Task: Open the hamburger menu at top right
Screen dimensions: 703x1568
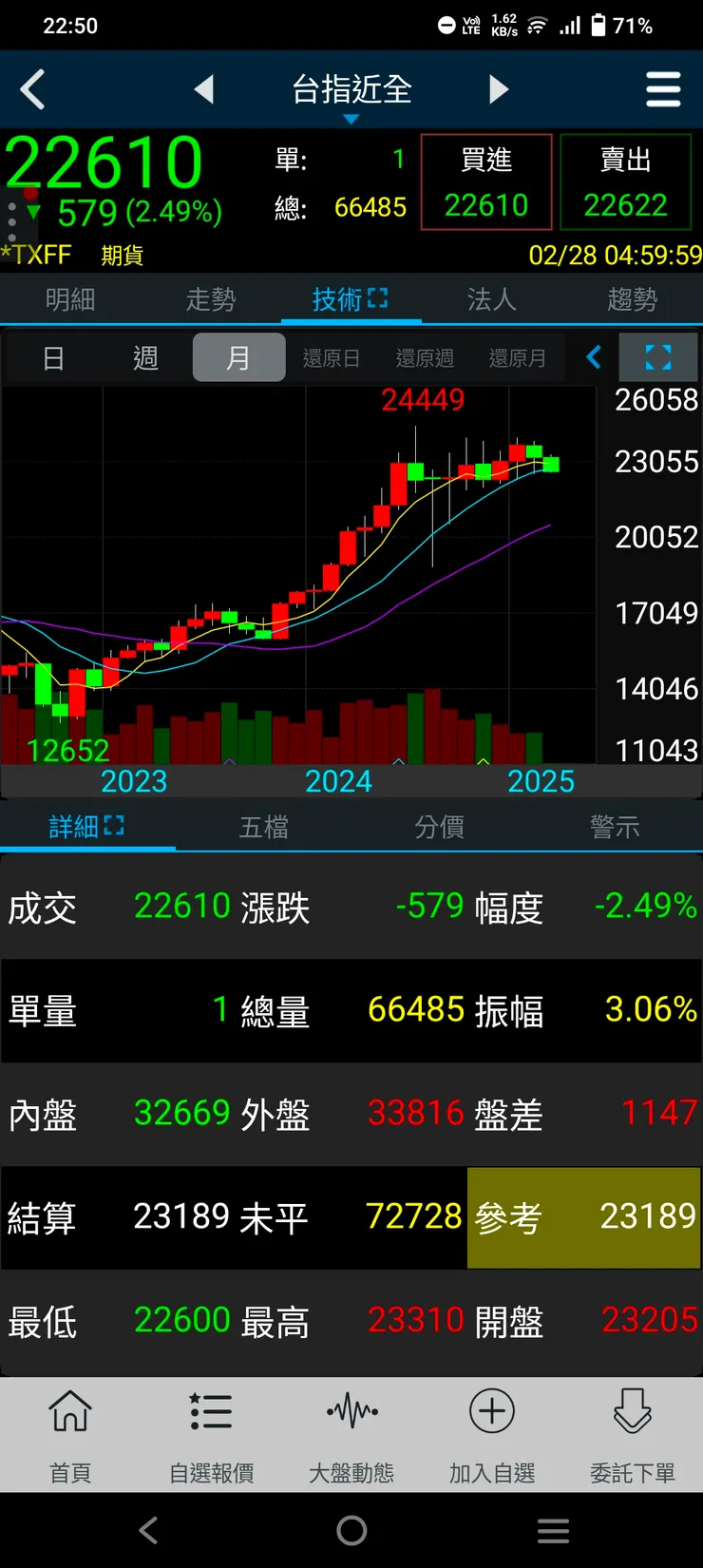Action: tap(663, 89)
